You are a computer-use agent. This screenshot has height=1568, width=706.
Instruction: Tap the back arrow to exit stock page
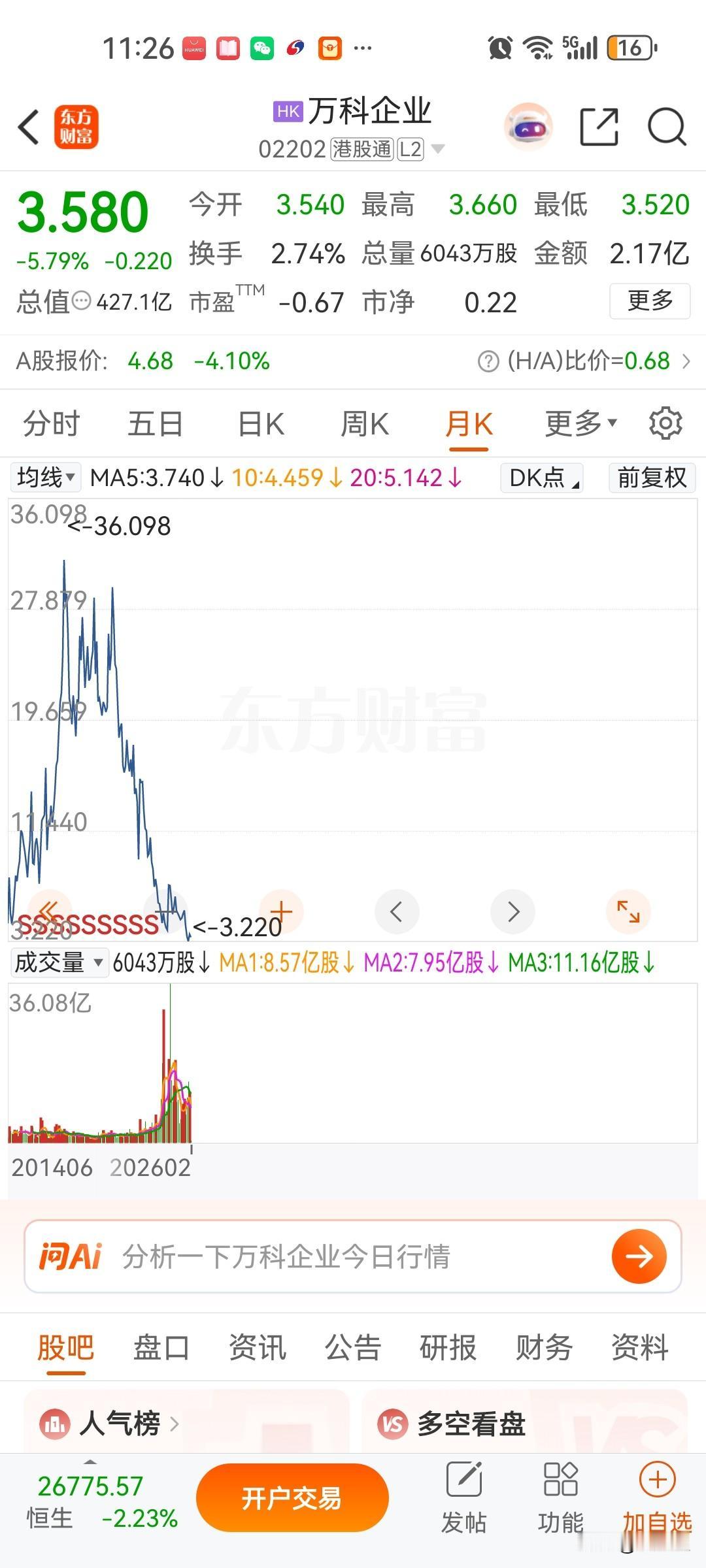[x=29, y=127]
